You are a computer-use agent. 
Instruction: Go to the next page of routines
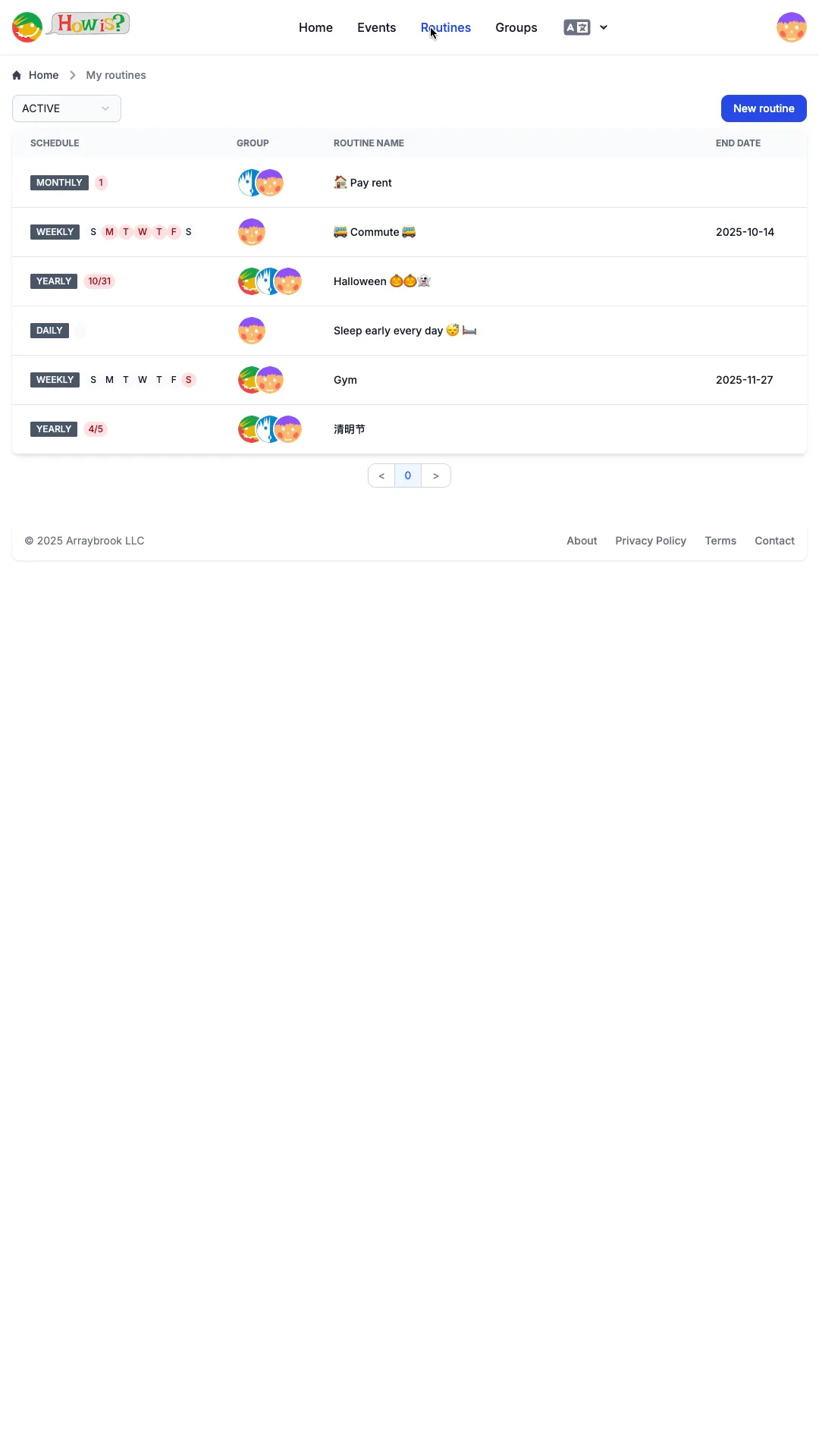436,475
